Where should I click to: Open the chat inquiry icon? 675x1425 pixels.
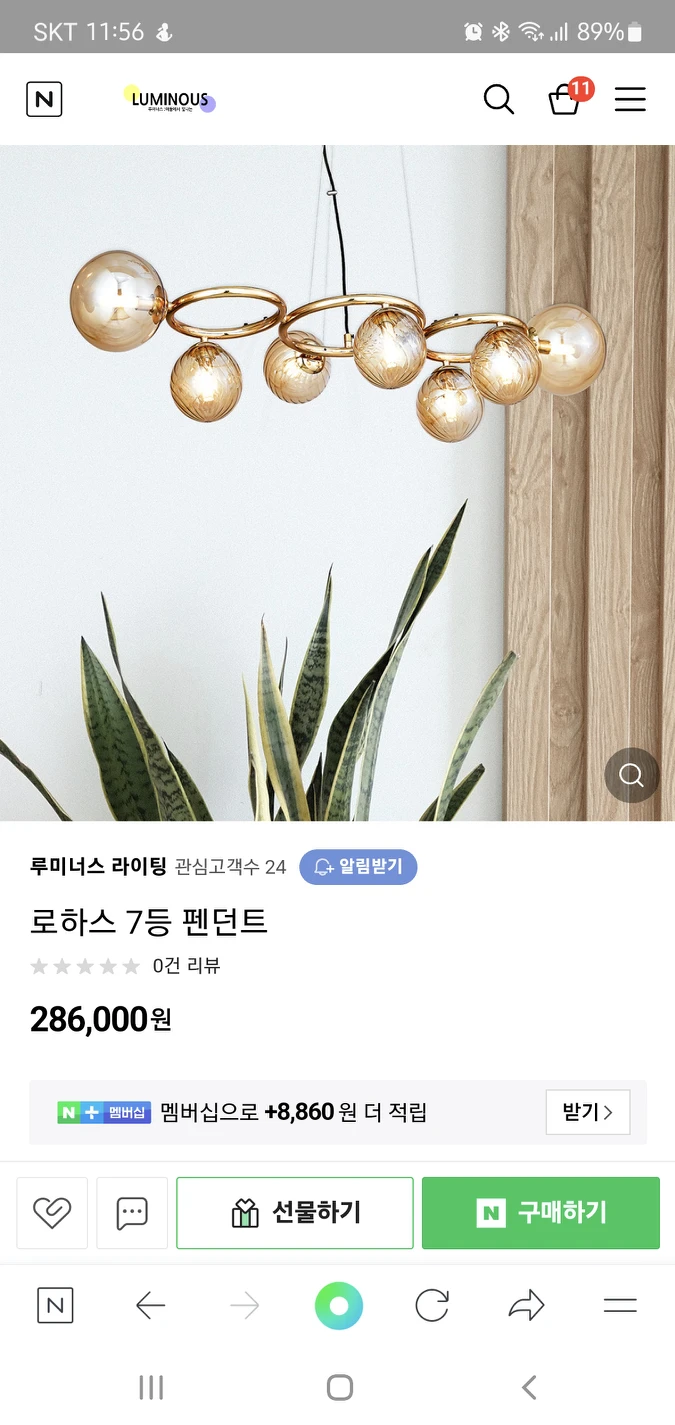(x=132, y=1213)
